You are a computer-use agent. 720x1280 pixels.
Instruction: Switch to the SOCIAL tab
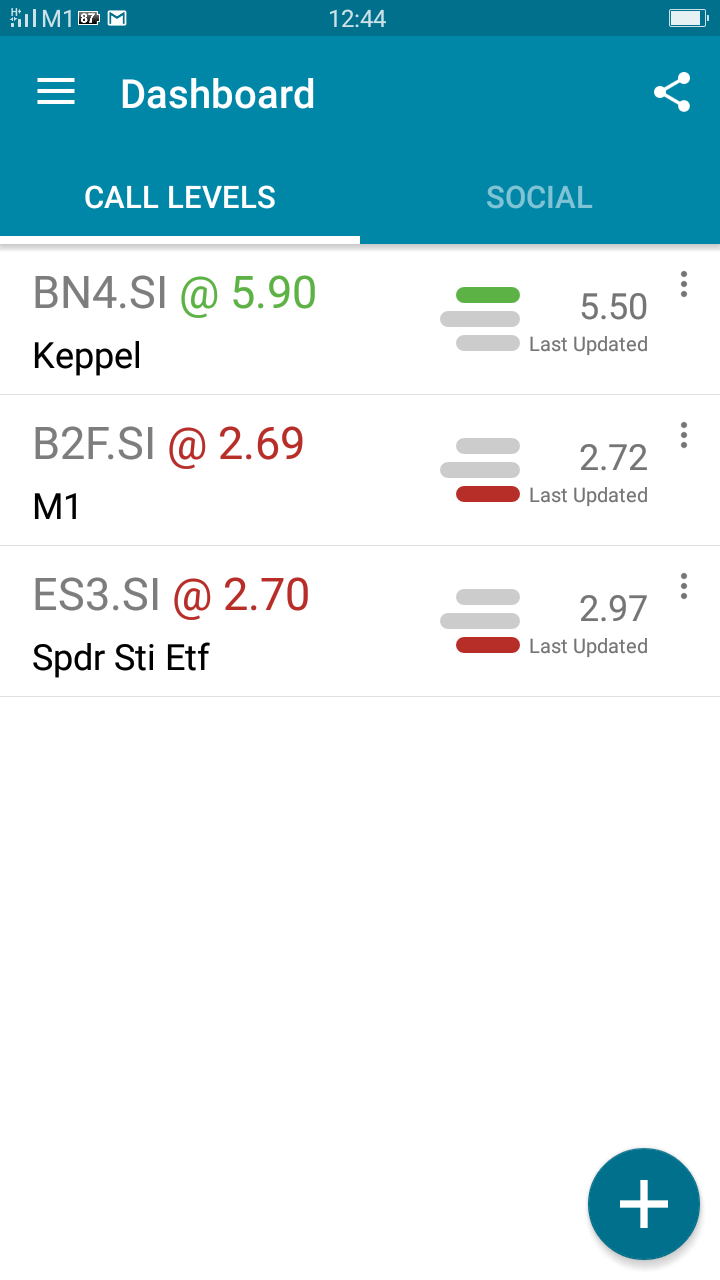(x=539, y=197)
